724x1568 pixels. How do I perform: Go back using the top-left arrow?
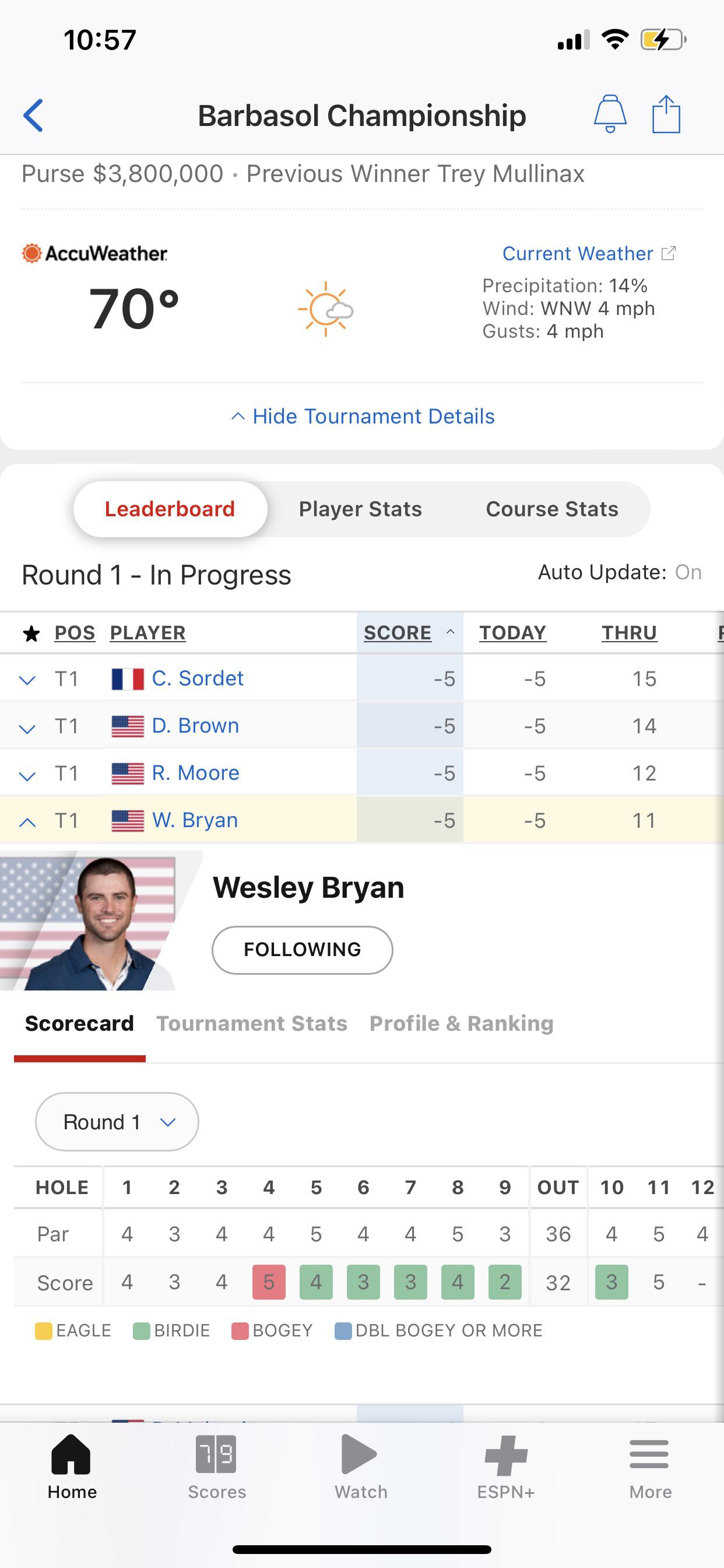[33, 115]
